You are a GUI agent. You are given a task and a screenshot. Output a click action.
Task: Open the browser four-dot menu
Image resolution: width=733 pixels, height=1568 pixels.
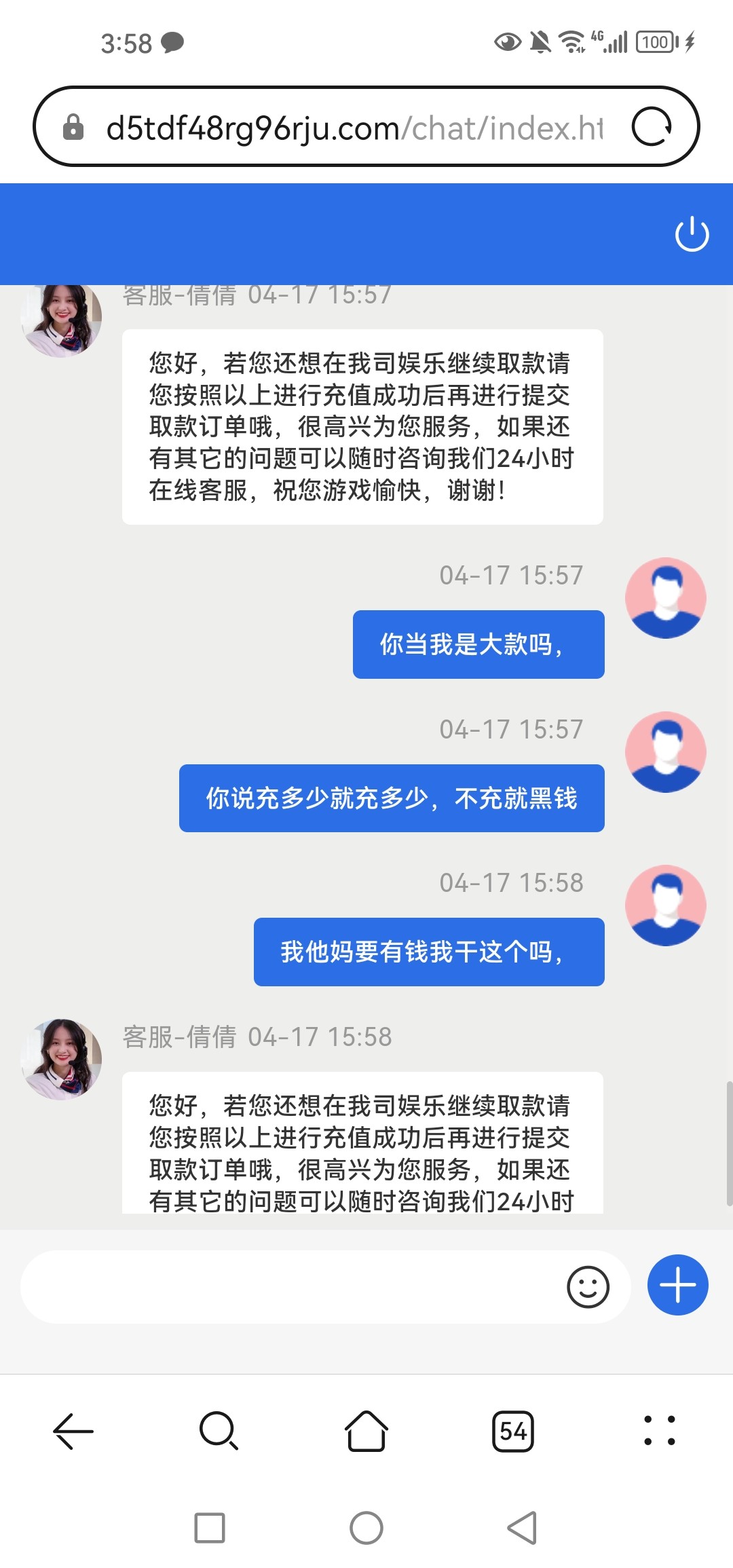click(x=659, y=1431)
